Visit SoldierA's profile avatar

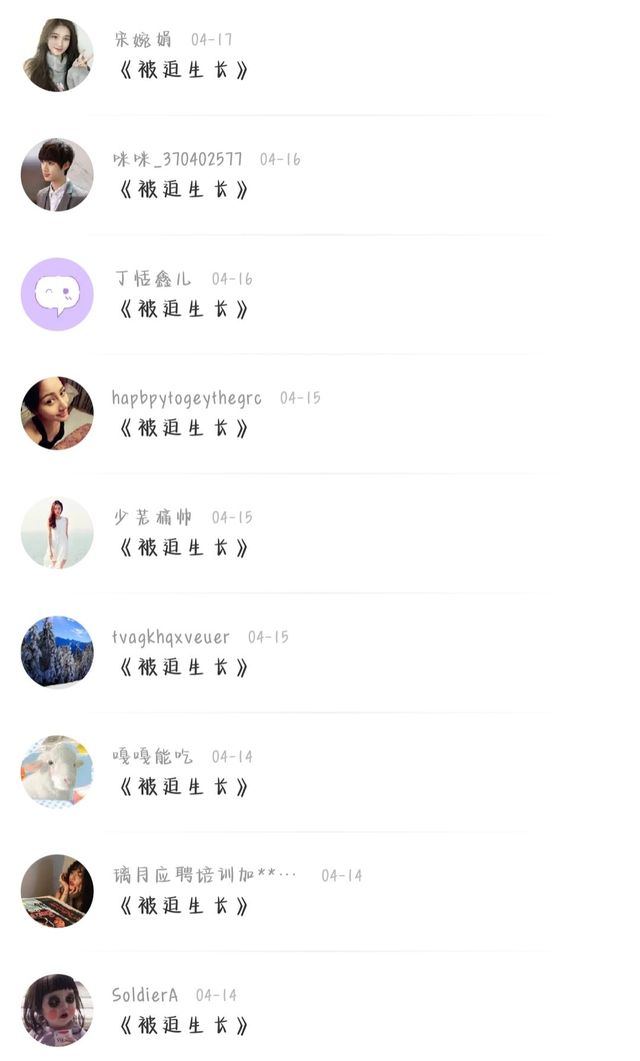[x=58, y=1010]
